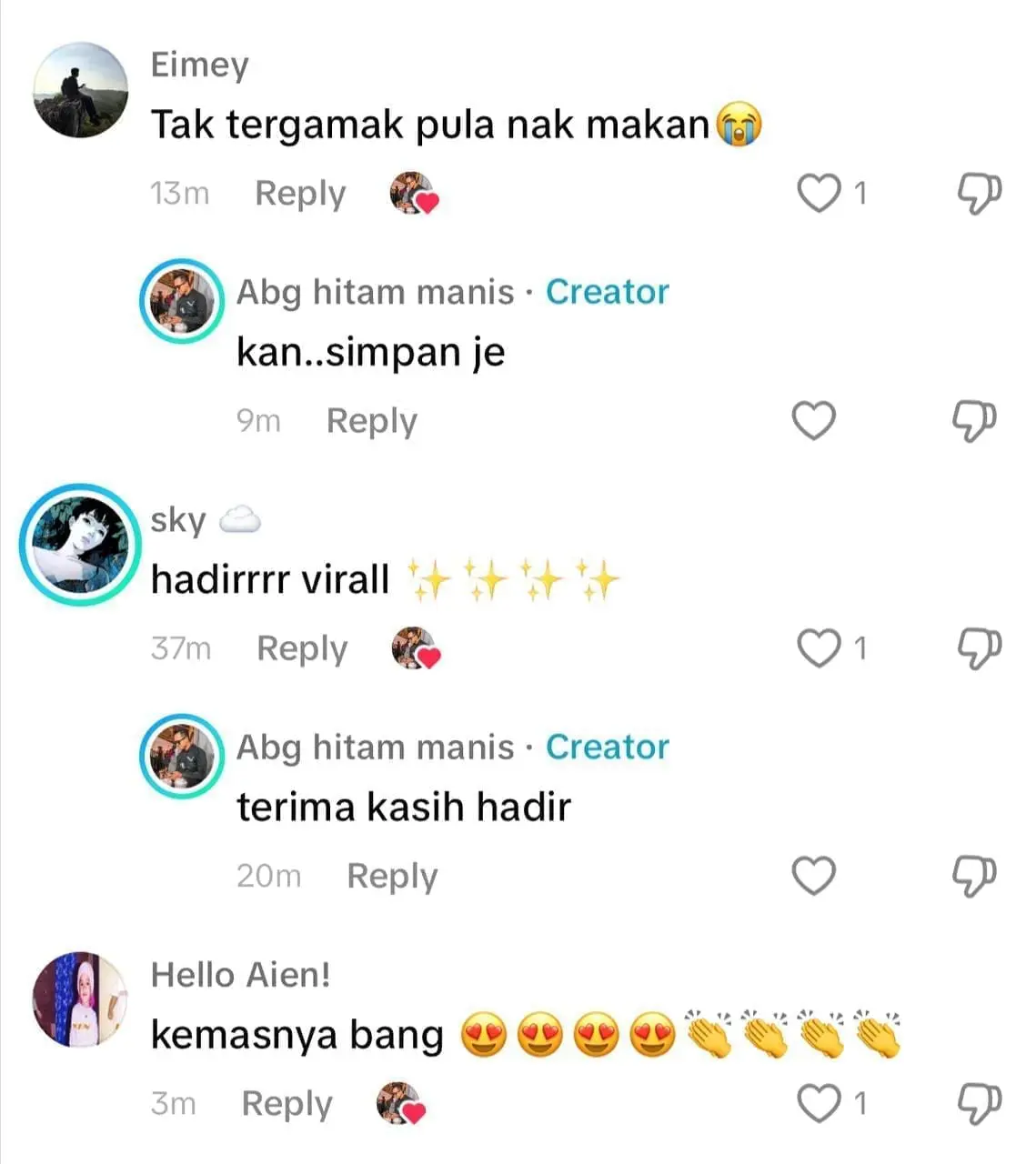Reply to 'terima kasih hadir' comment

[392, 876]
